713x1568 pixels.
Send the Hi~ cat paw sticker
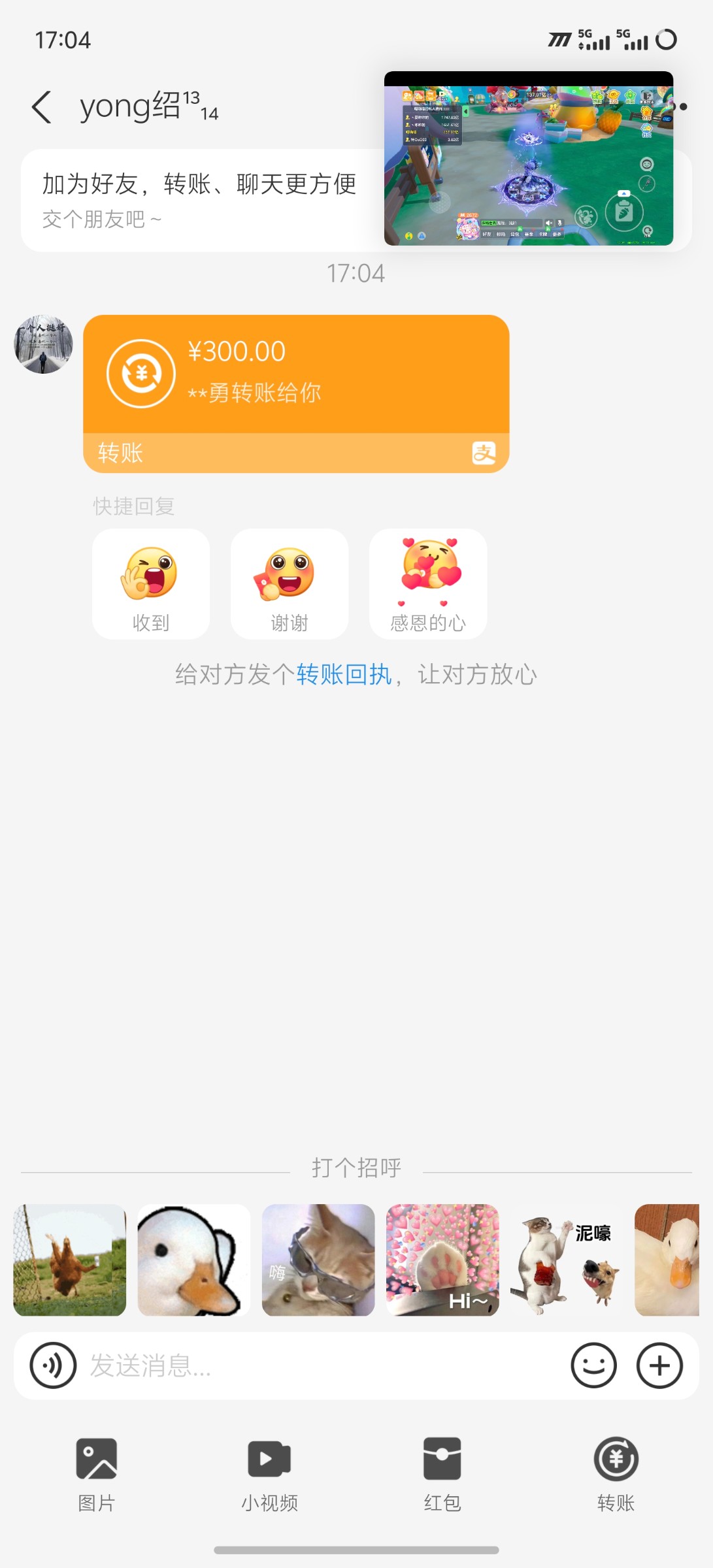442,1260
